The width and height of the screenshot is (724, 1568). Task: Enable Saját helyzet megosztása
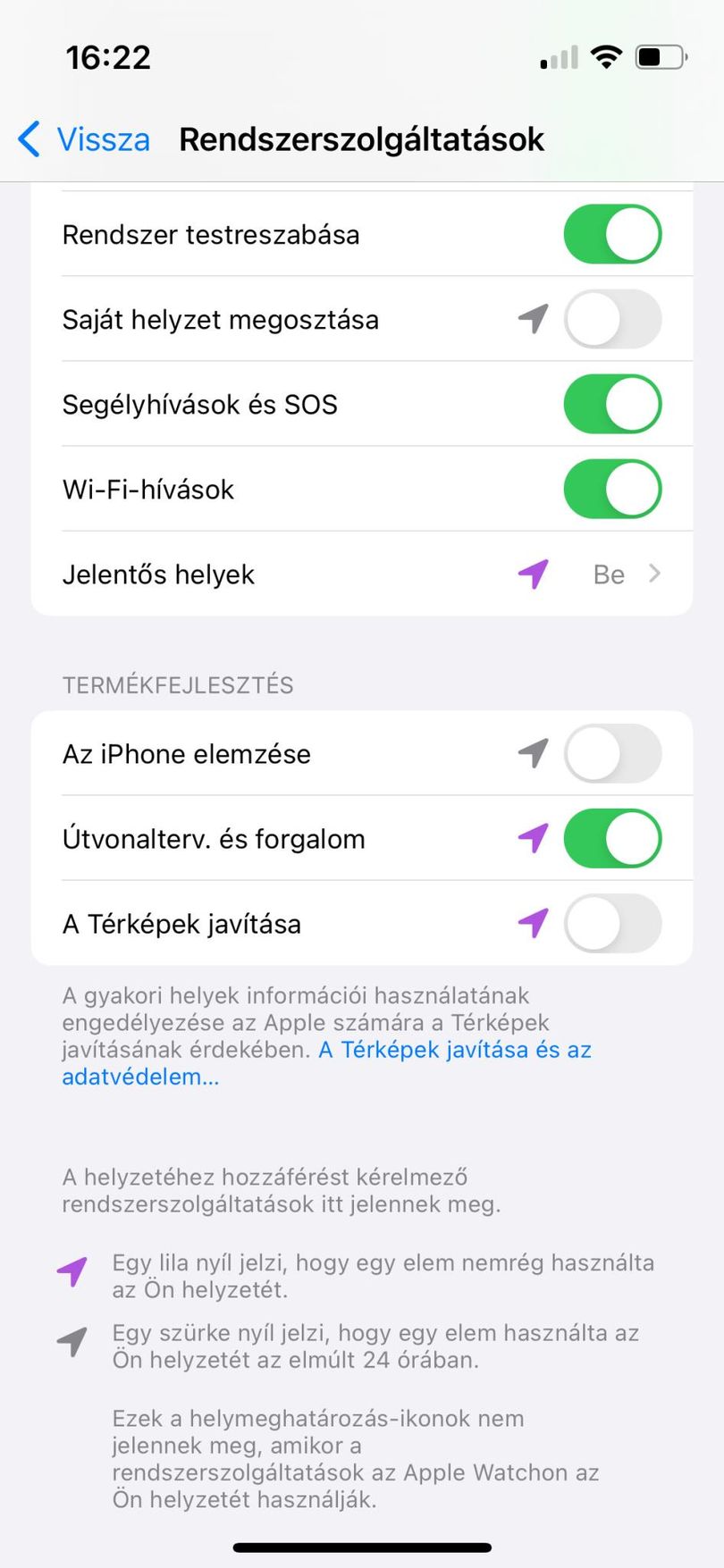pos(612,319)
